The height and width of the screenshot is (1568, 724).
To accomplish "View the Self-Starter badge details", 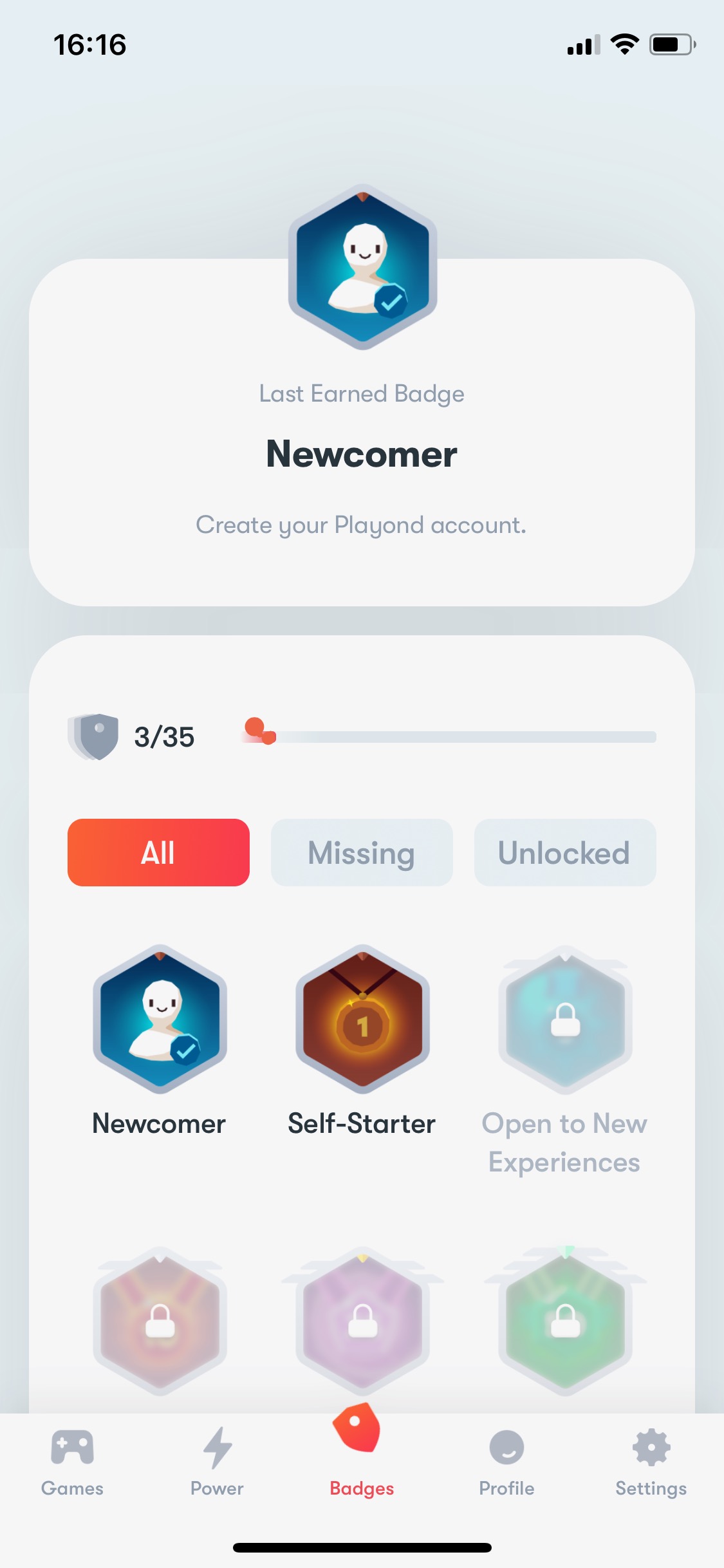I will tap(362, 1041).
